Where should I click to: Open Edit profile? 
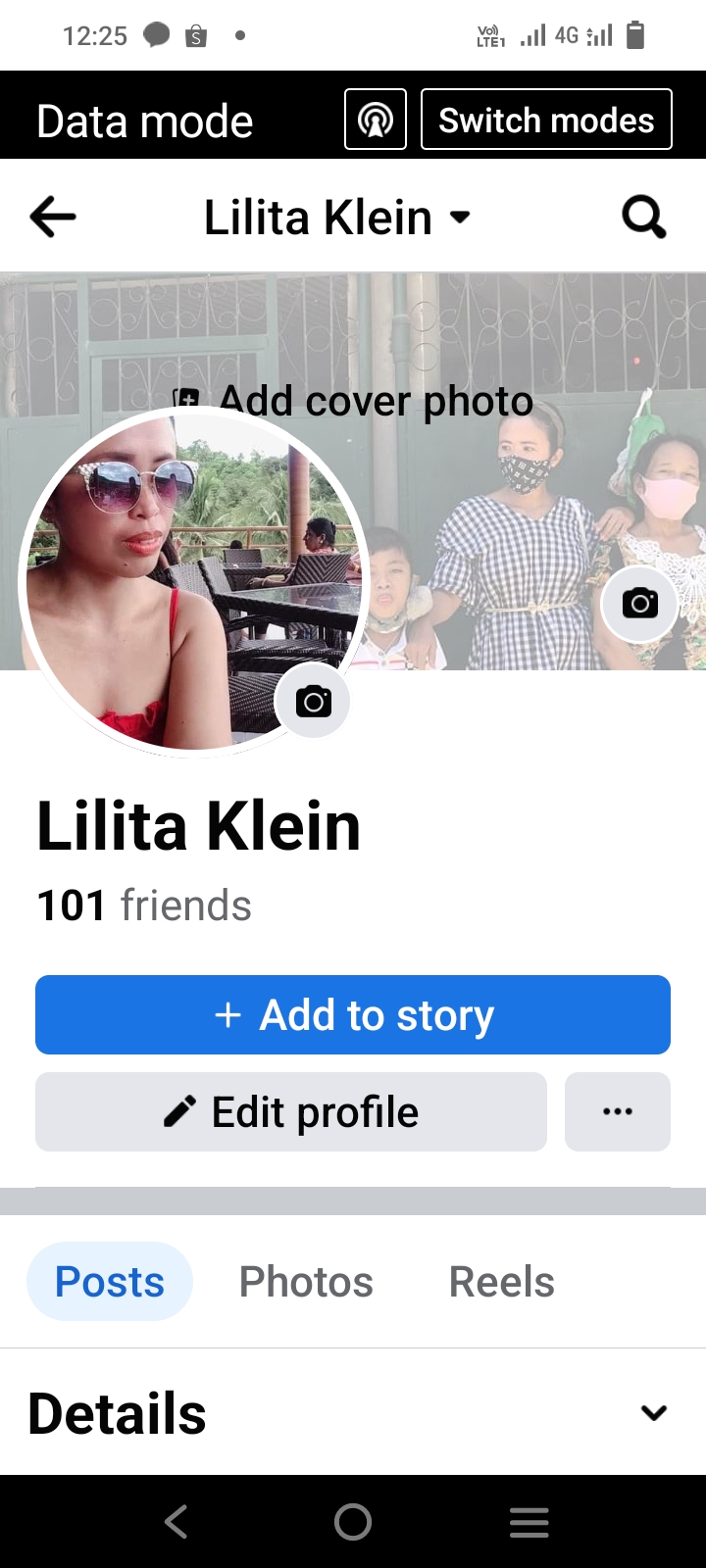click(x=291, y=1111)
